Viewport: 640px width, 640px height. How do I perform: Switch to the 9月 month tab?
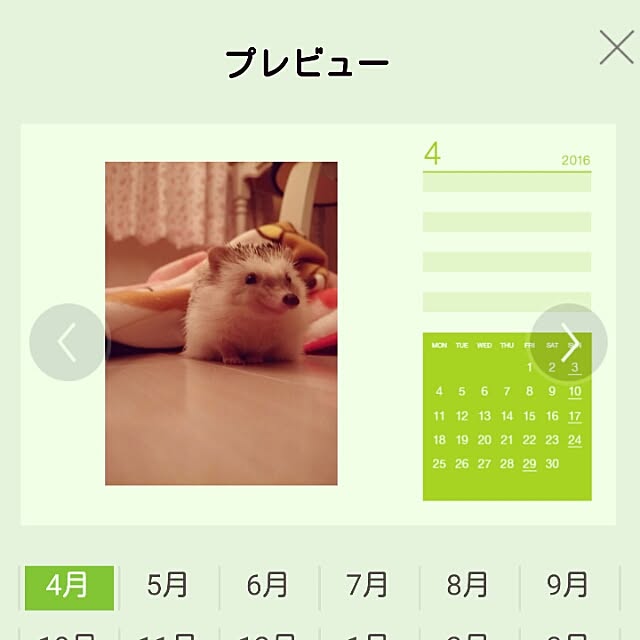[x=568, y=586]
